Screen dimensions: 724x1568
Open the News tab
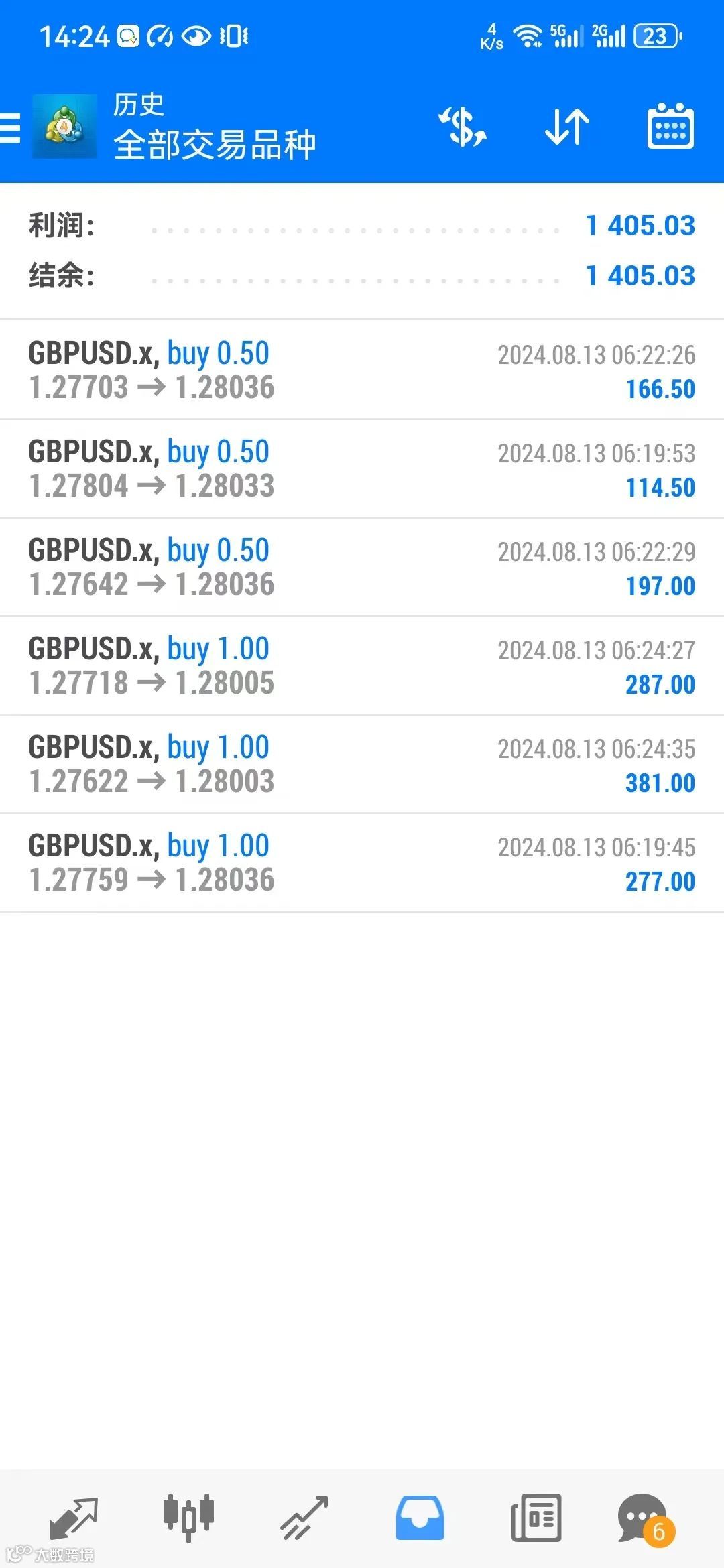536,1517
